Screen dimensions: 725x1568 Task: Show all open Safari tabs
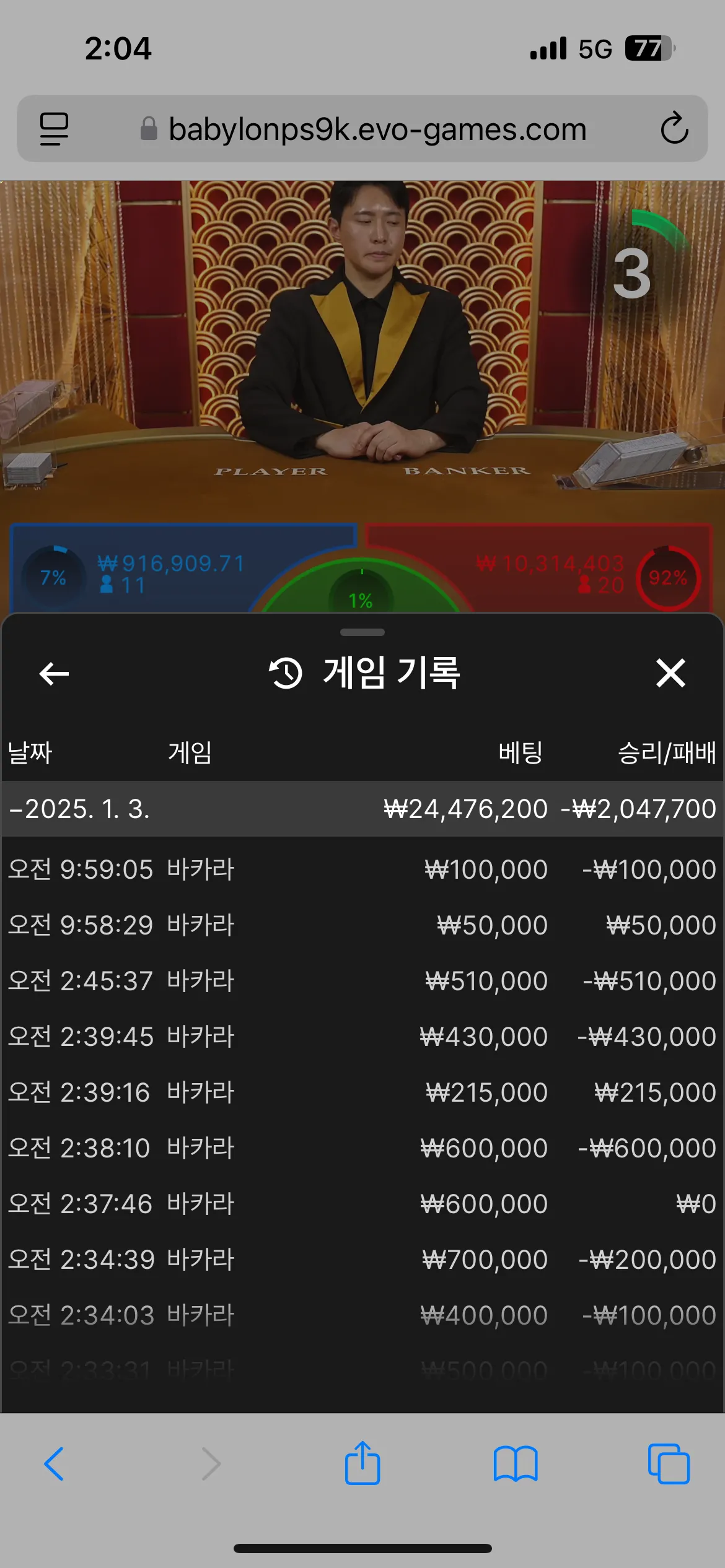pyautogui.click(x=669, y=1464)
